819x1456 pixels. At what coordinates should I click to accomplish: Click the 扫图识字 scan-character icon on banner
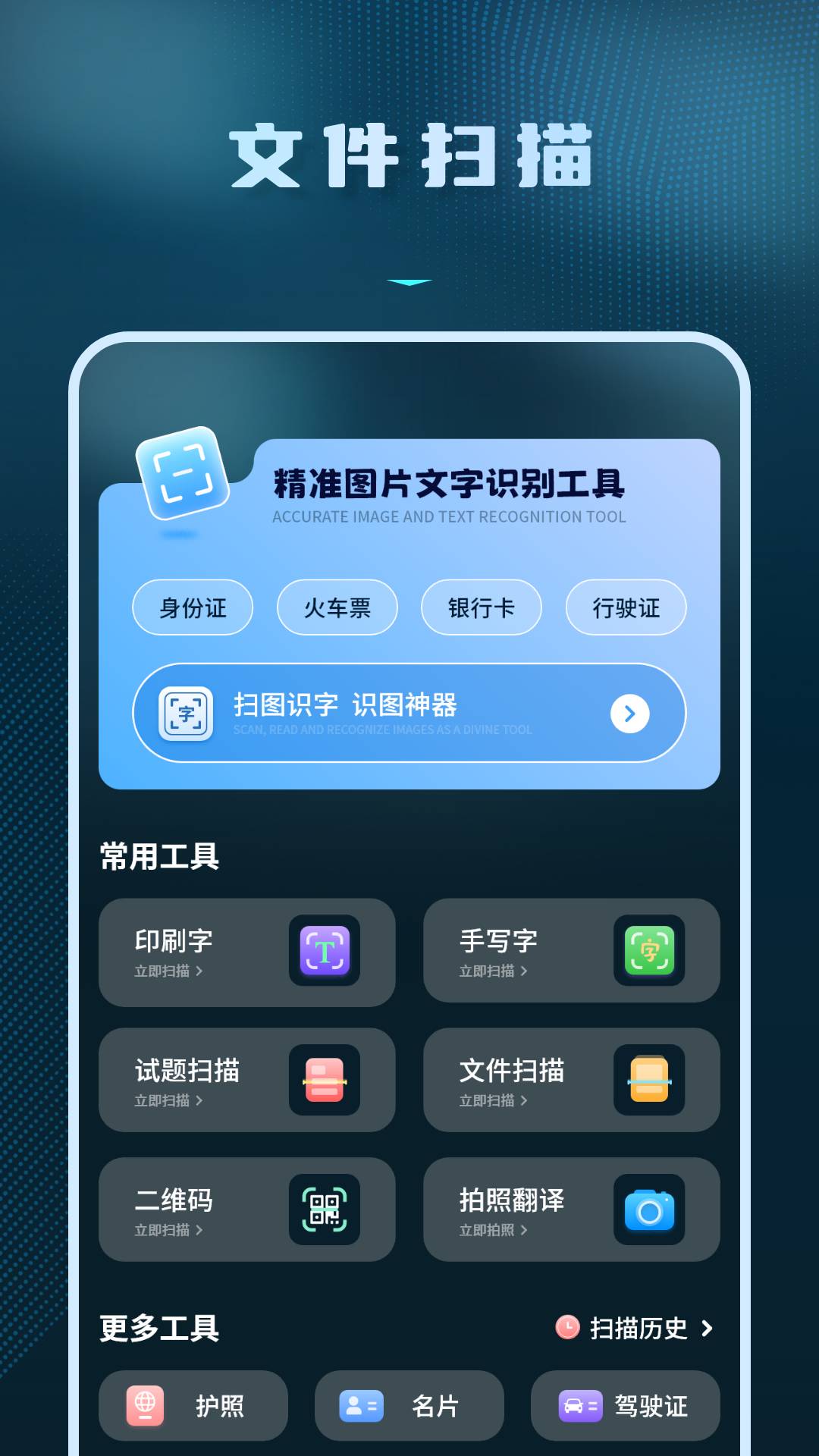click(x=187, y=713)
